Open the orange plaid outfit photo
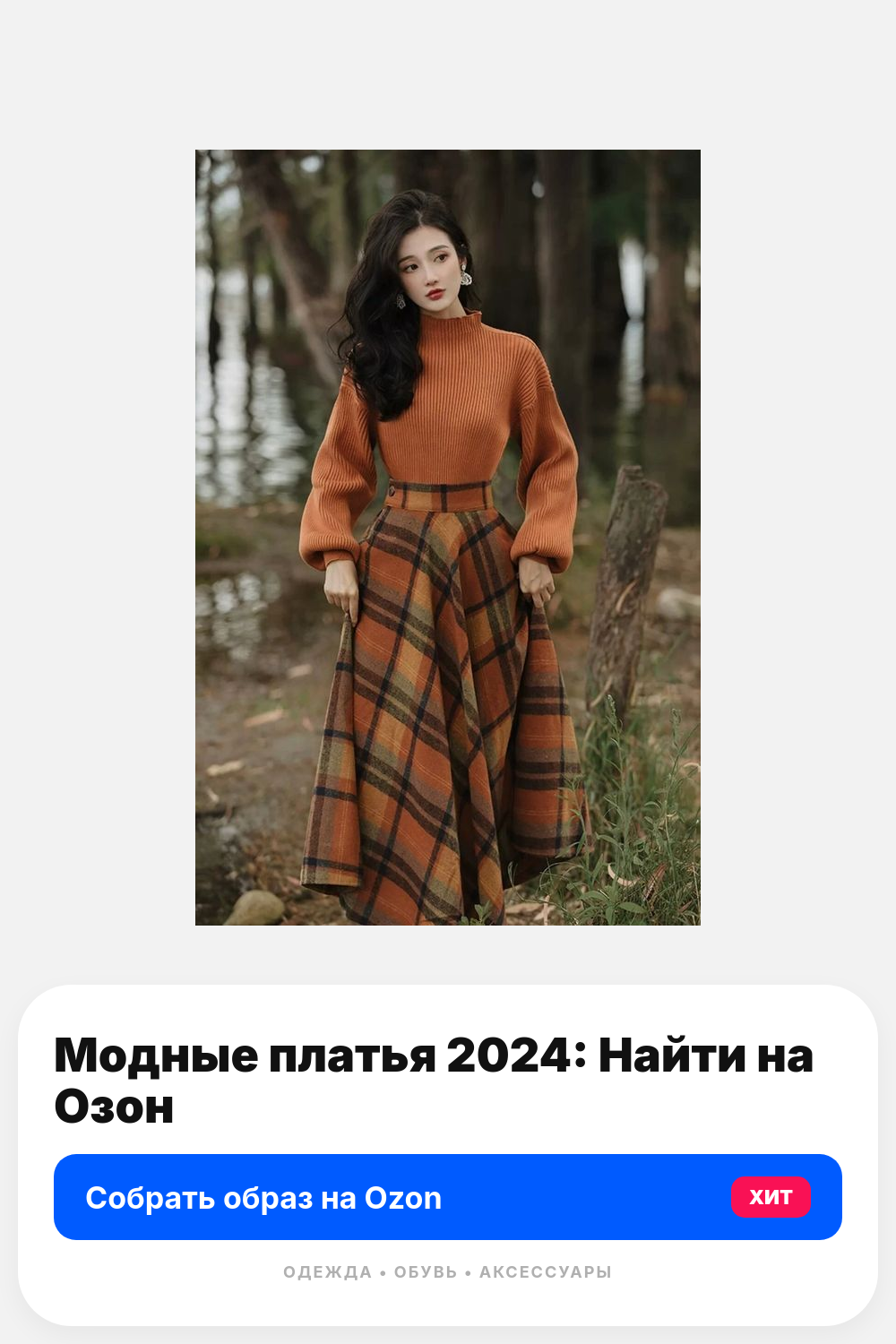 tap(448, 538)
